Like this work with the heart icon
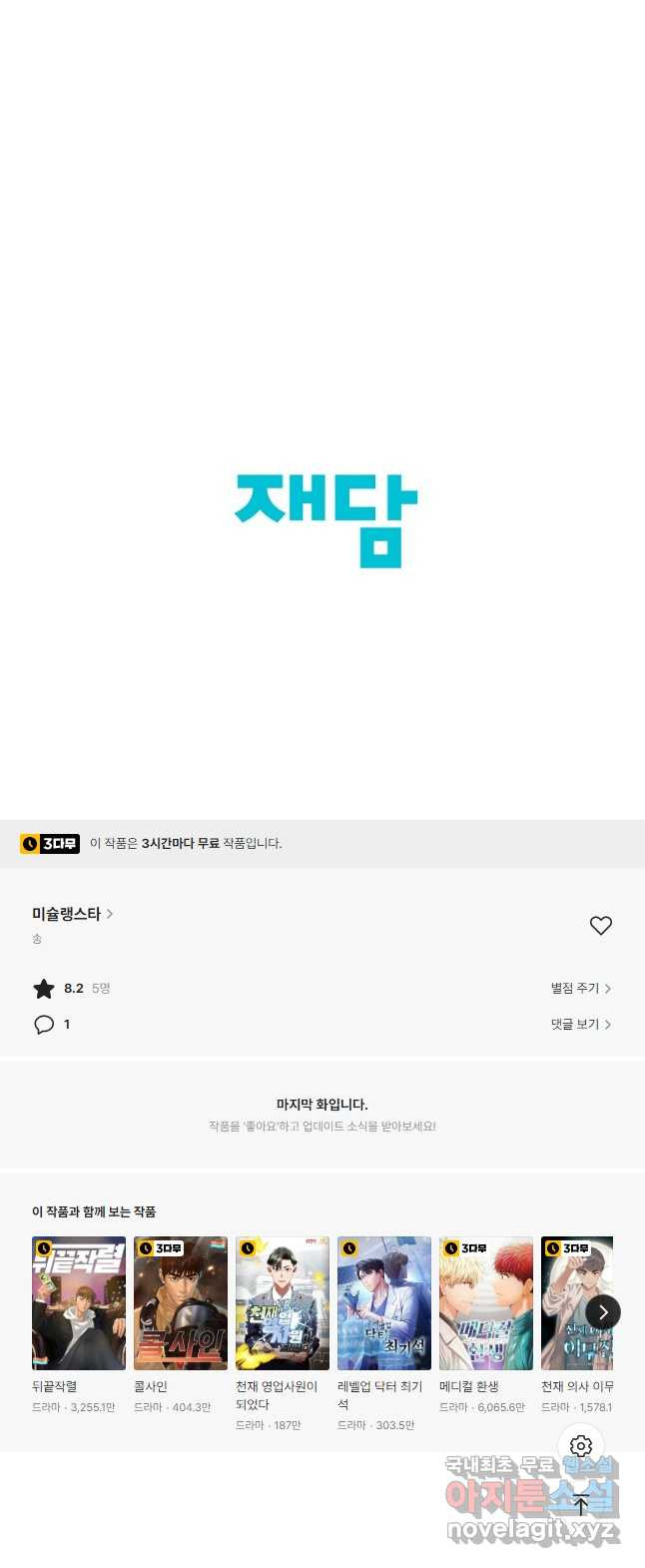The image size is (645, 1568). (x=600, y=926)
